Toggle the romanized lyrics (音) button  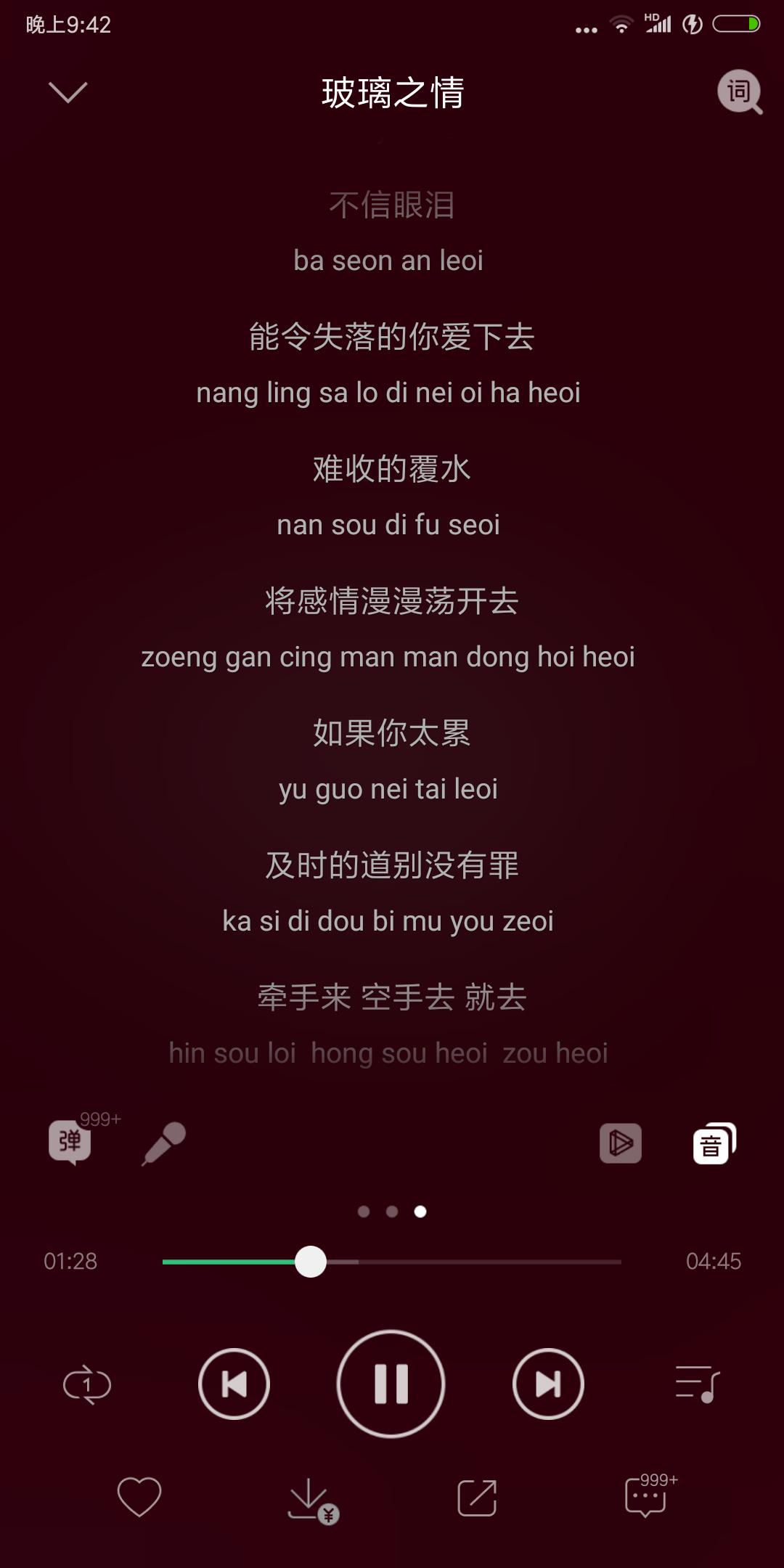[x=714, y=1143]
